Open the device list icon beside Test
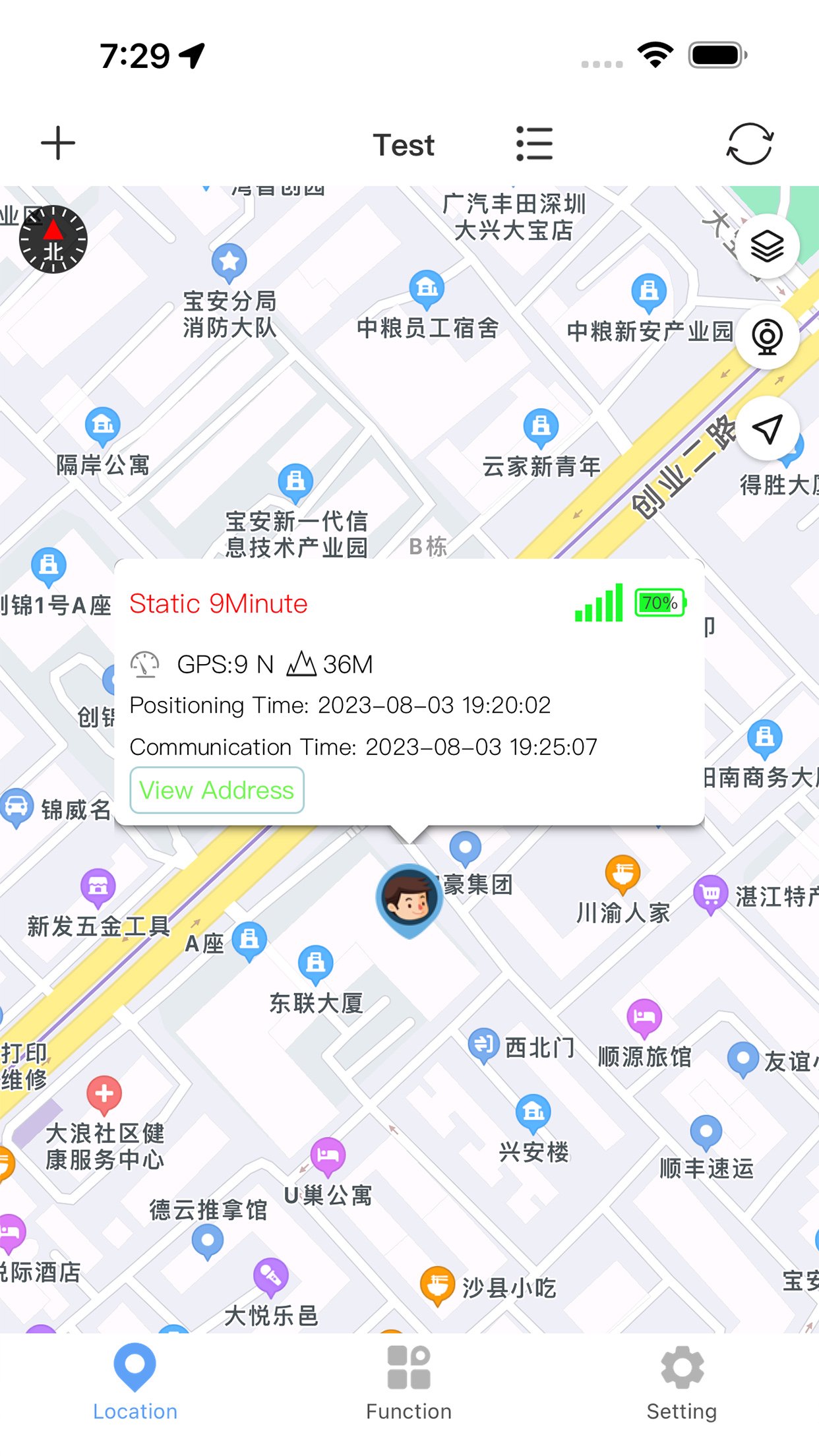This screenshot has width=819, height=1456. coord(534,144)
